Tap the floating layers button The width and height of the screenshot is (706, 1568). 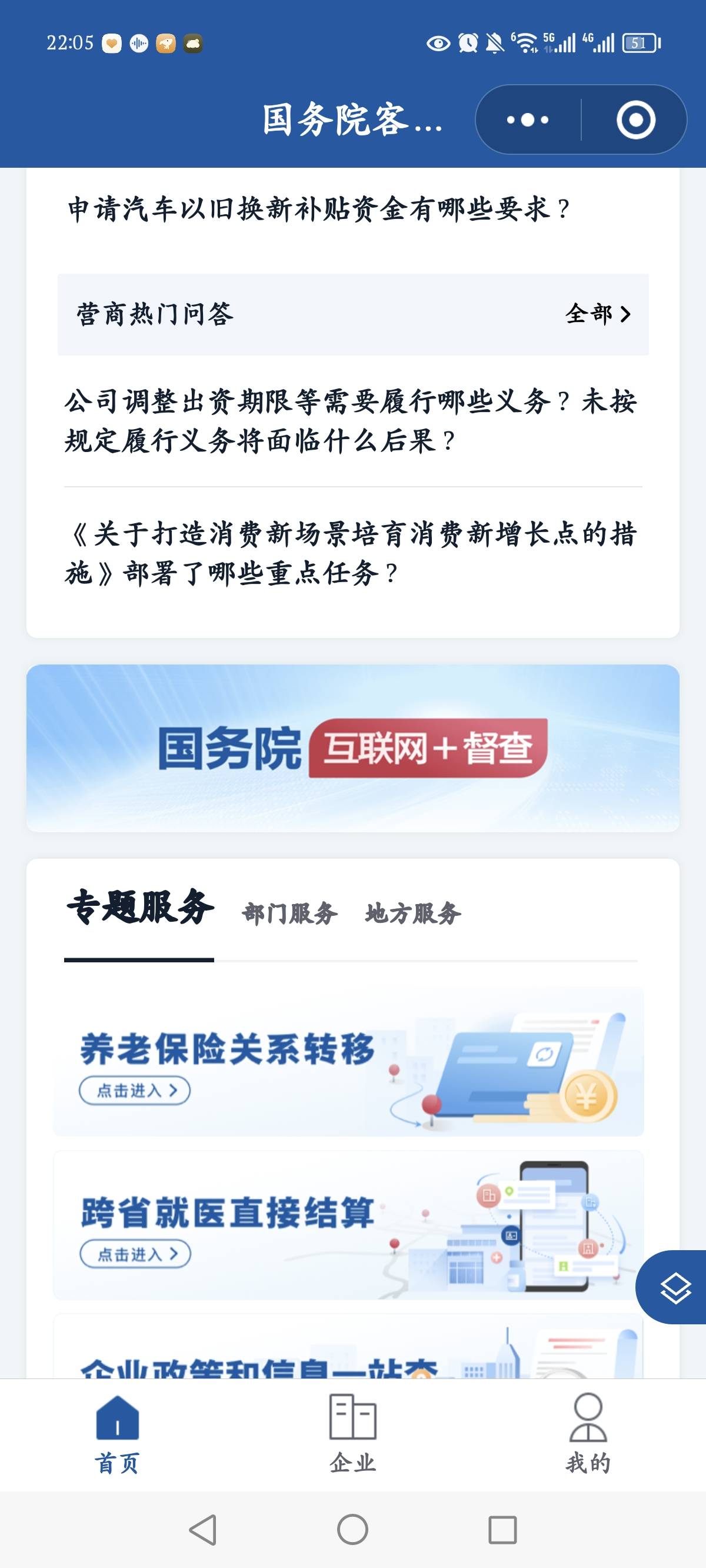pos(674,1287)
